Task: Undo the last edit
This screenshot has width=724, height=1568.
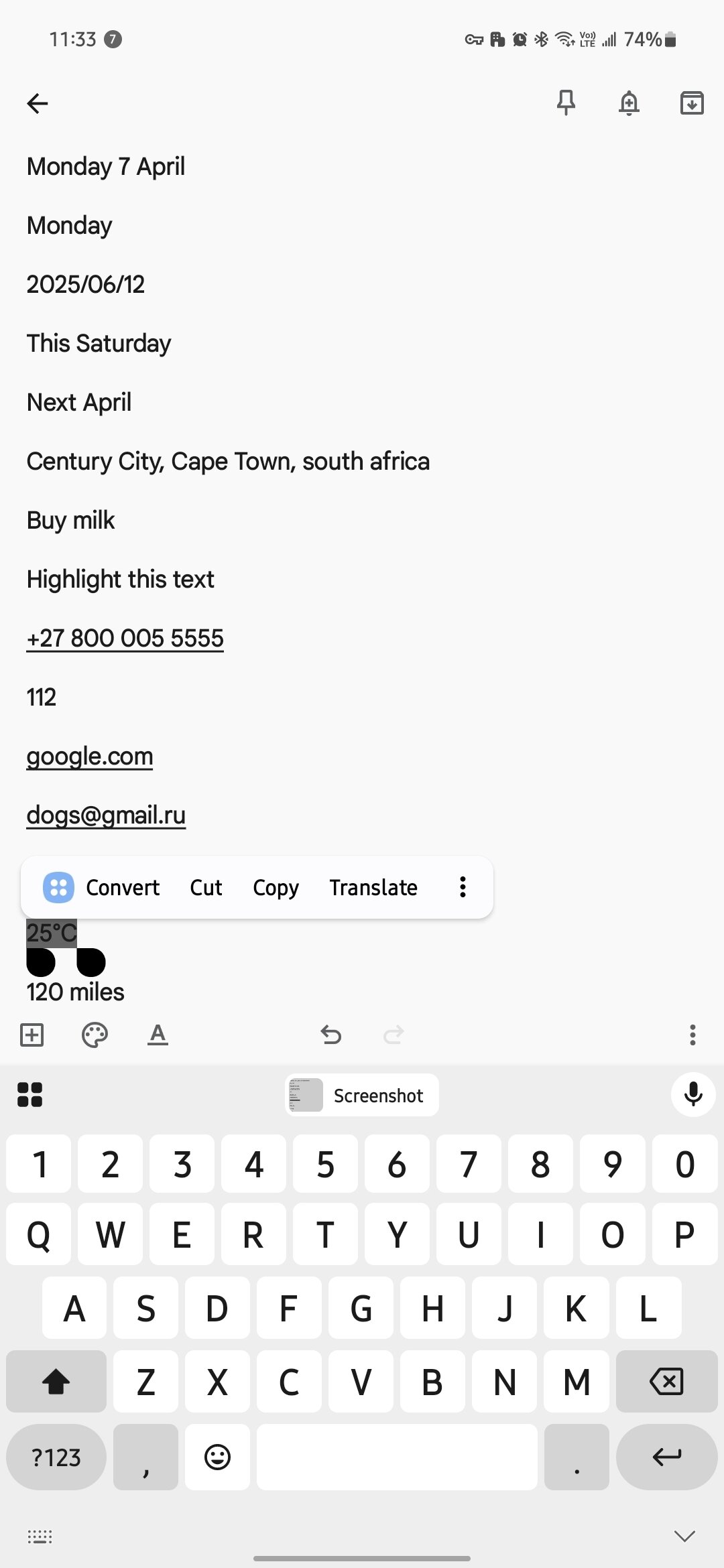Action: pos(330,1035)
